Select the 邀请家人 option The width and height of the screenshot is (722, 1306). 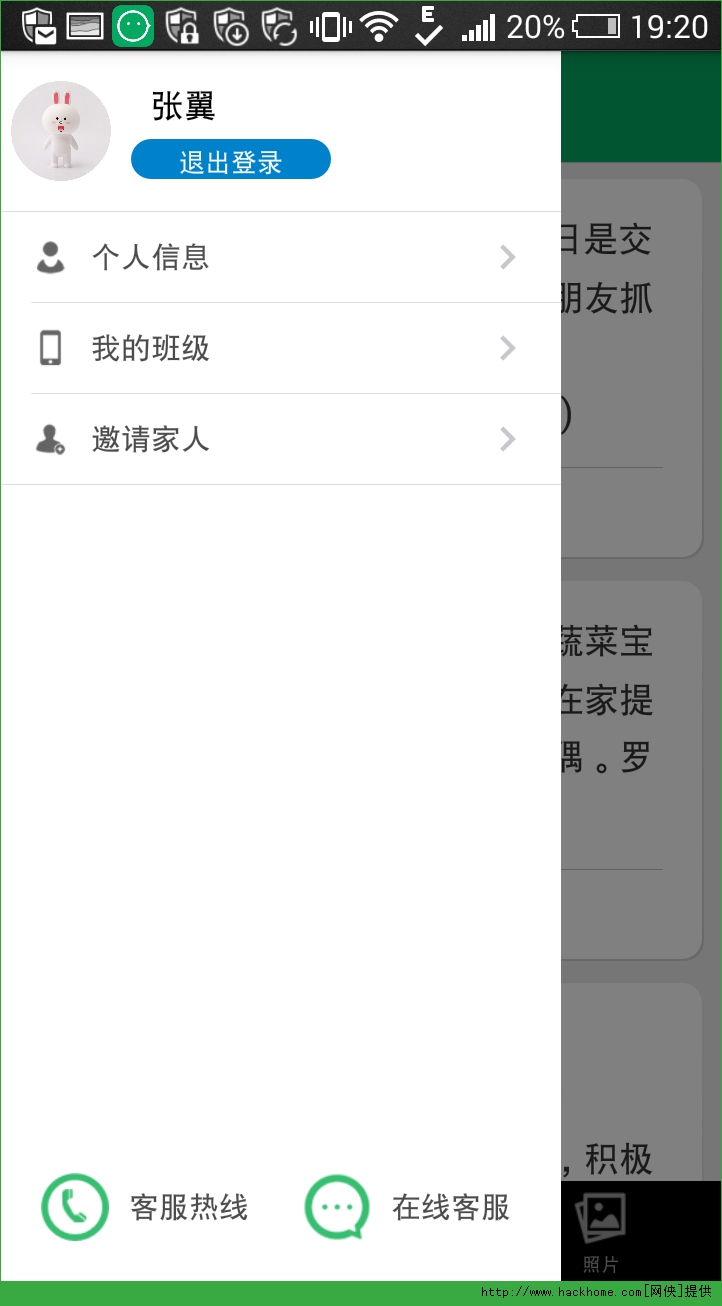(x=280, y=439)
